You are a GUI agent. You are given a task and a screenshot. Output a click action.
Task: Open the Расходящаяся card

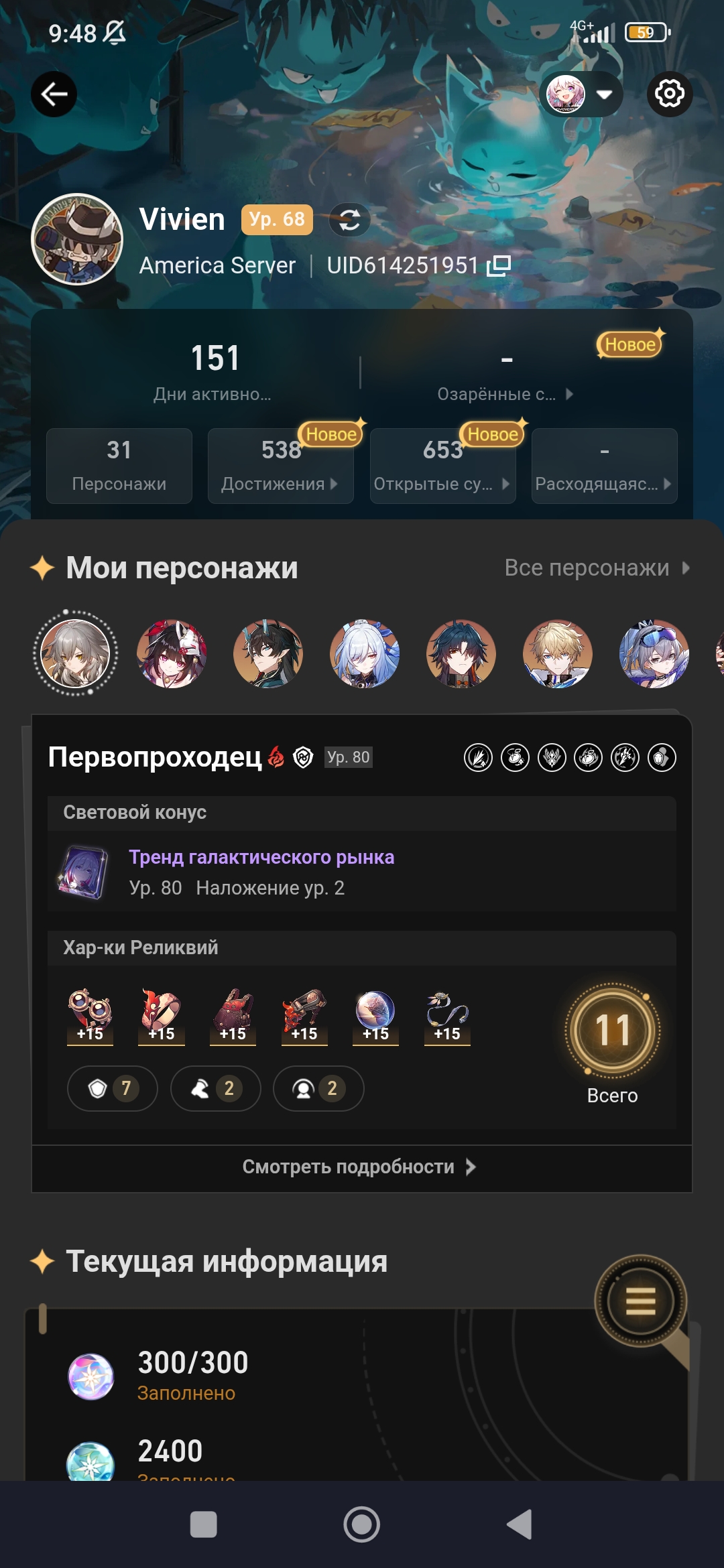(605, 466)
